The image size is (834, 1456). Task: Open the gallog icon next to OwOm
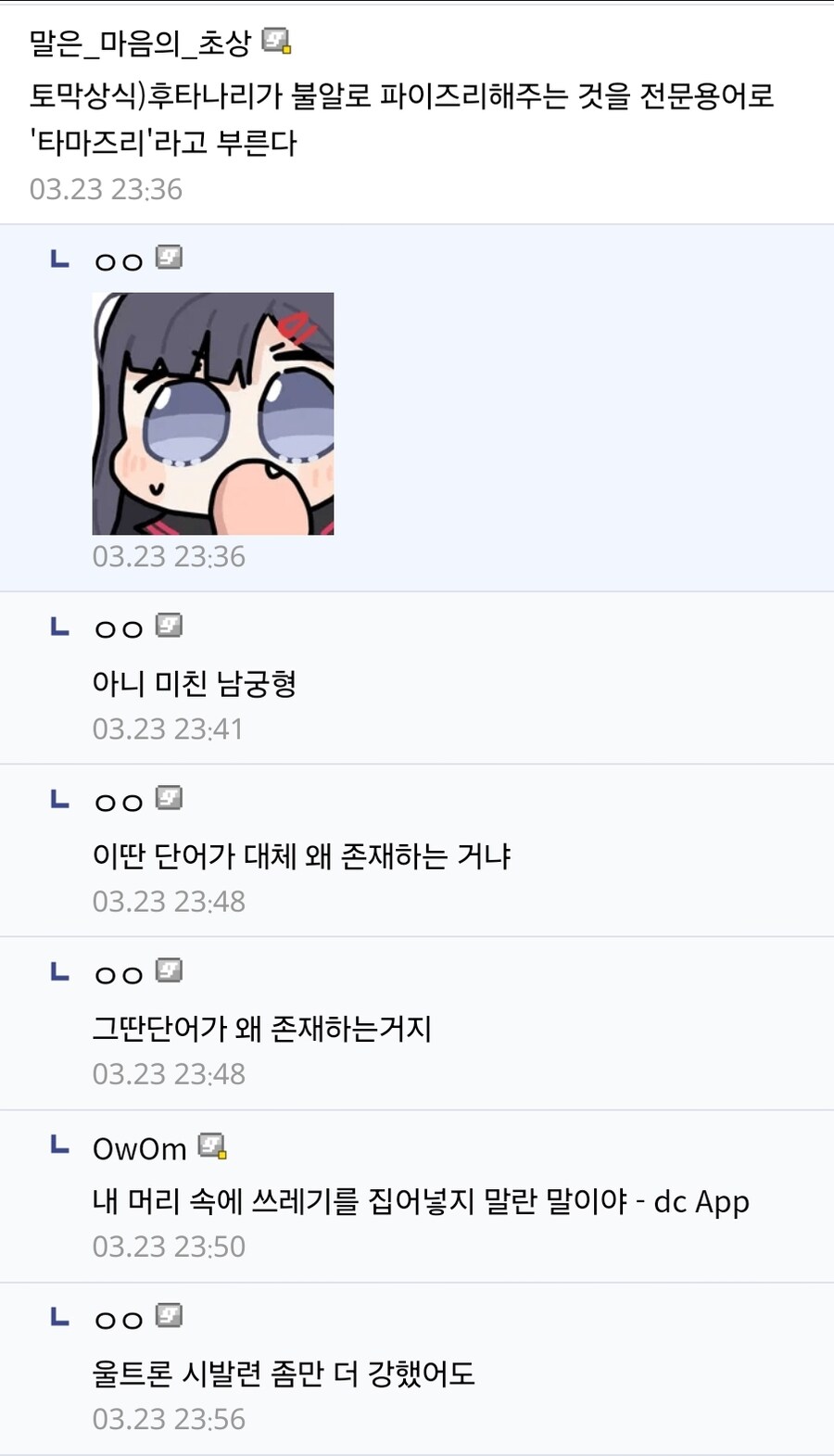(x=213, y=1147)
